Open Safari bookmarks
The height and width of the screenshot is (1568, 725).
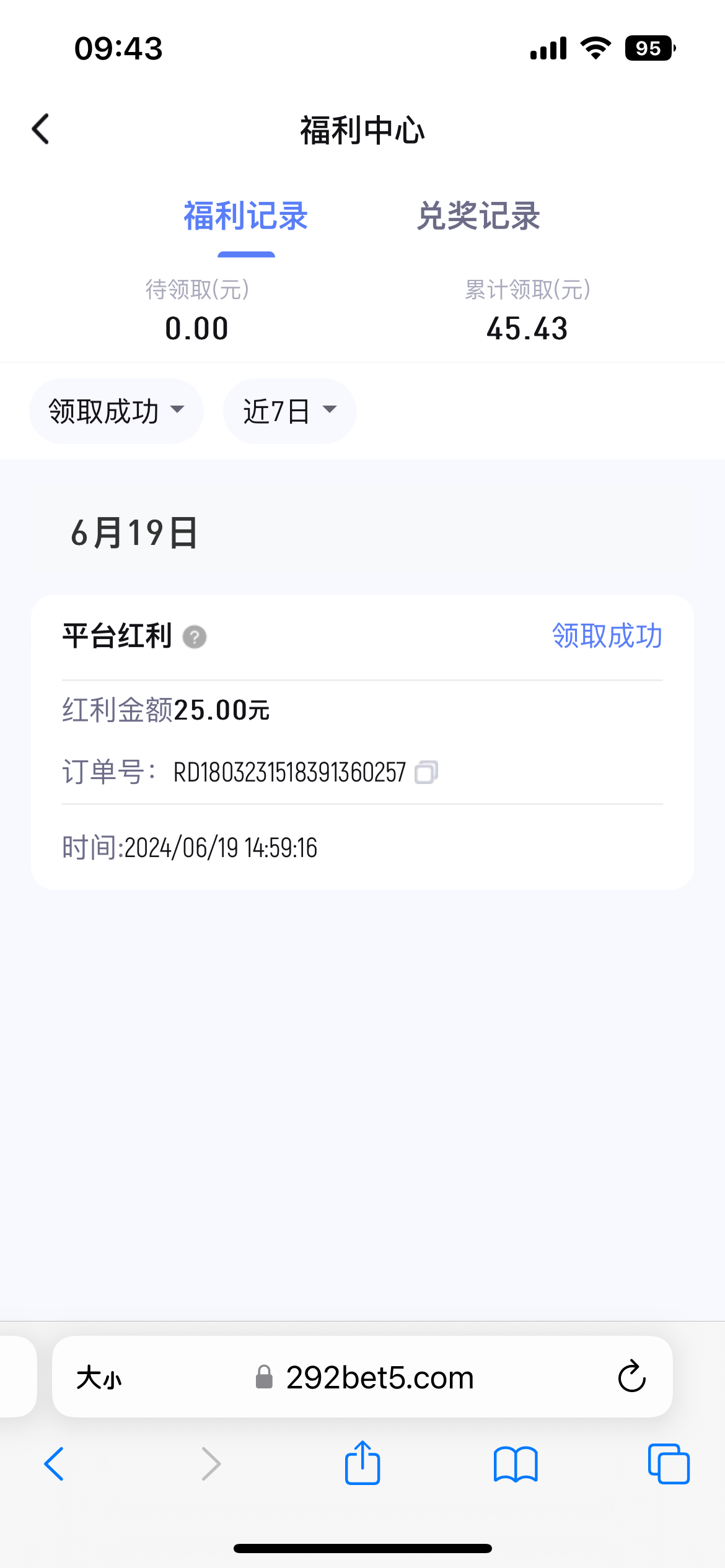(x=516, y=1464)
